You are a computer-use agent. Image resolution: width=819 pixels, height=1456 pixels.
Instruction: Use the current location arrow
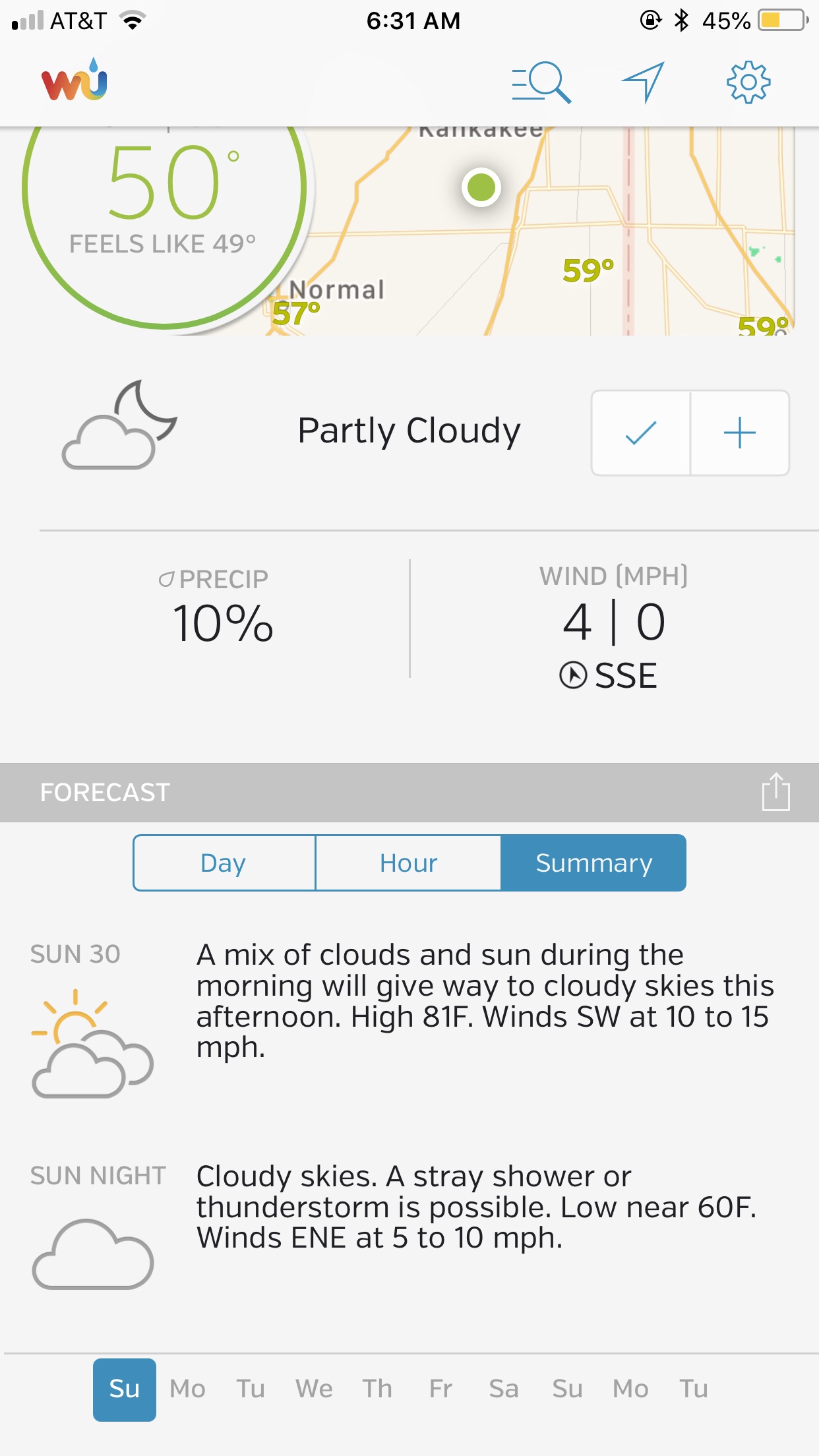[643, 83]
